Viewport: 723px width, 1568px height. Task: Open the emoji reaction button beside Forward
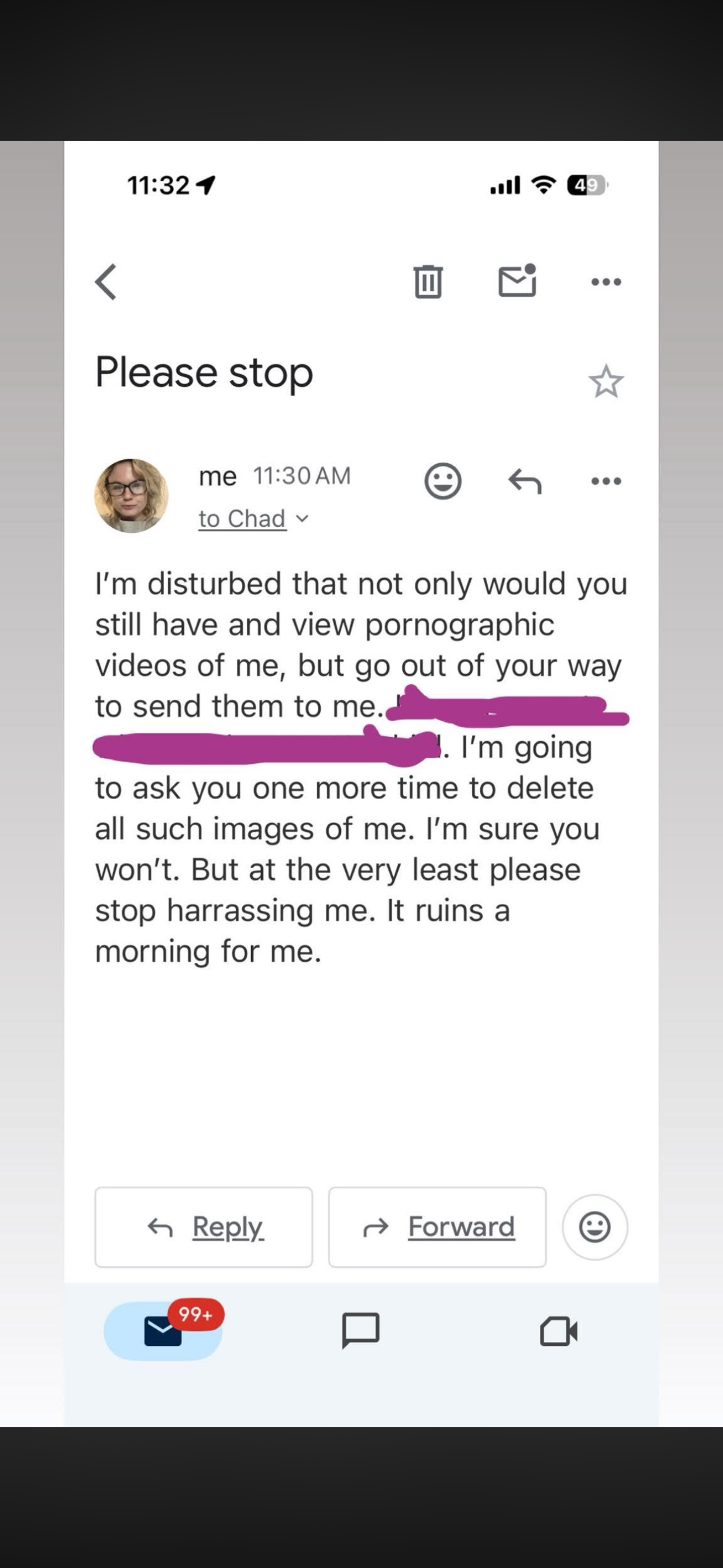[x=595, y=1226]
